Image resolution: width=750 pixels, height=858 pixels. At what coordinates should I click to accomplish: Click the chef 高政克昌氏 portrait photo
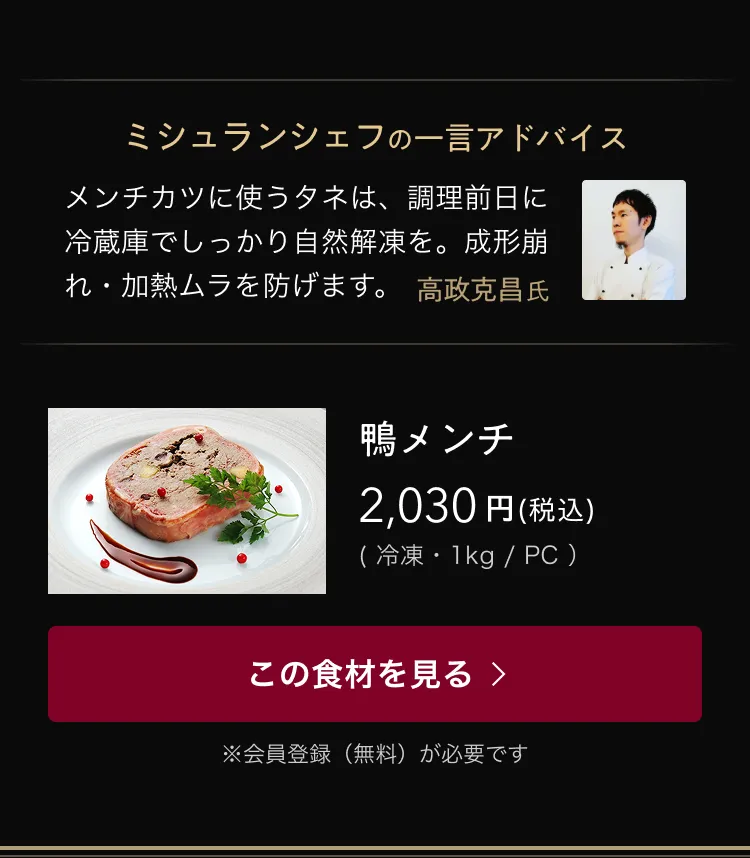[x=634, y=240]
